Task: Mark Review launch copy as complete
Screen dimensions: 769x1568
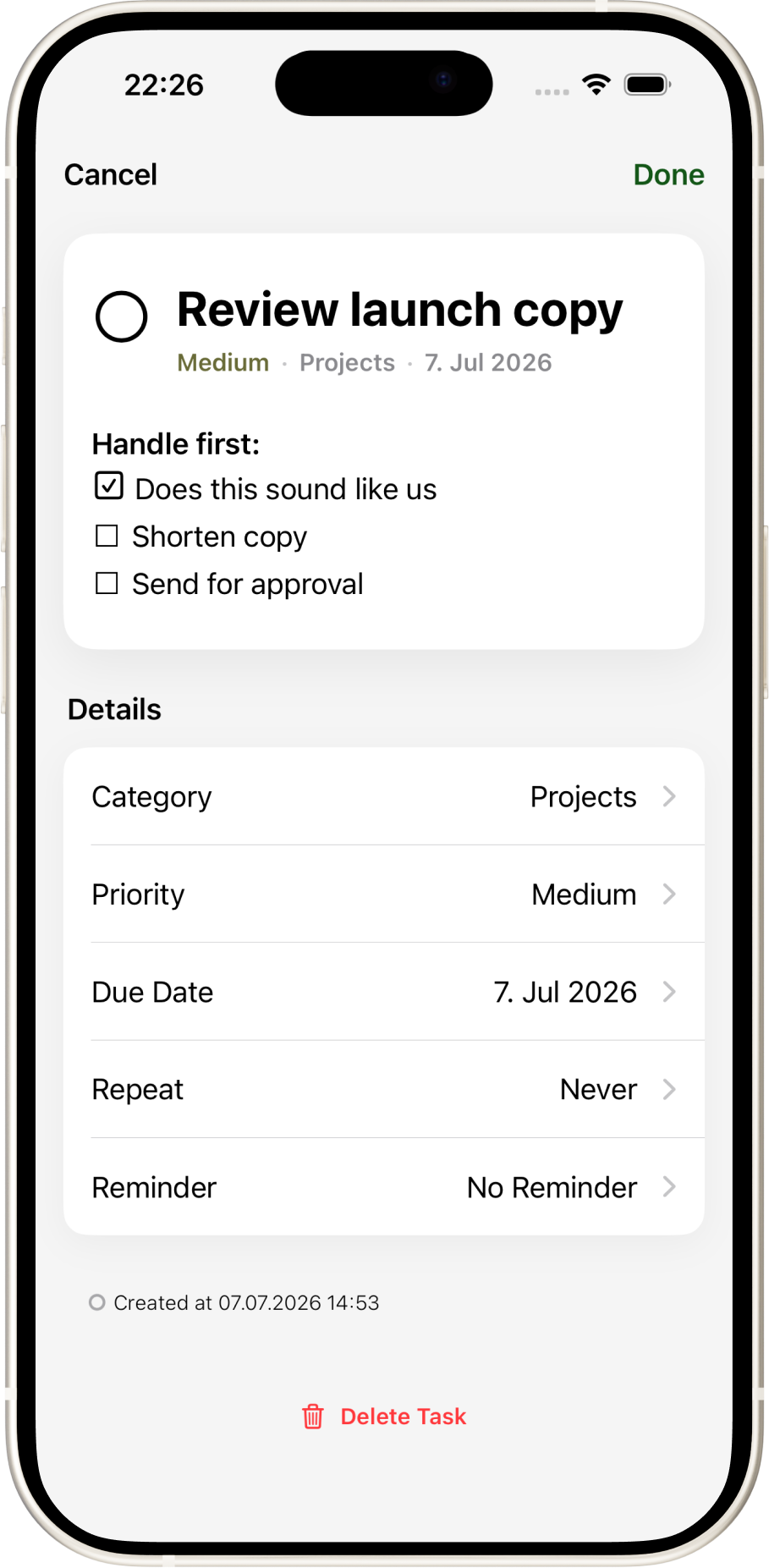Action: click(122, 316)
